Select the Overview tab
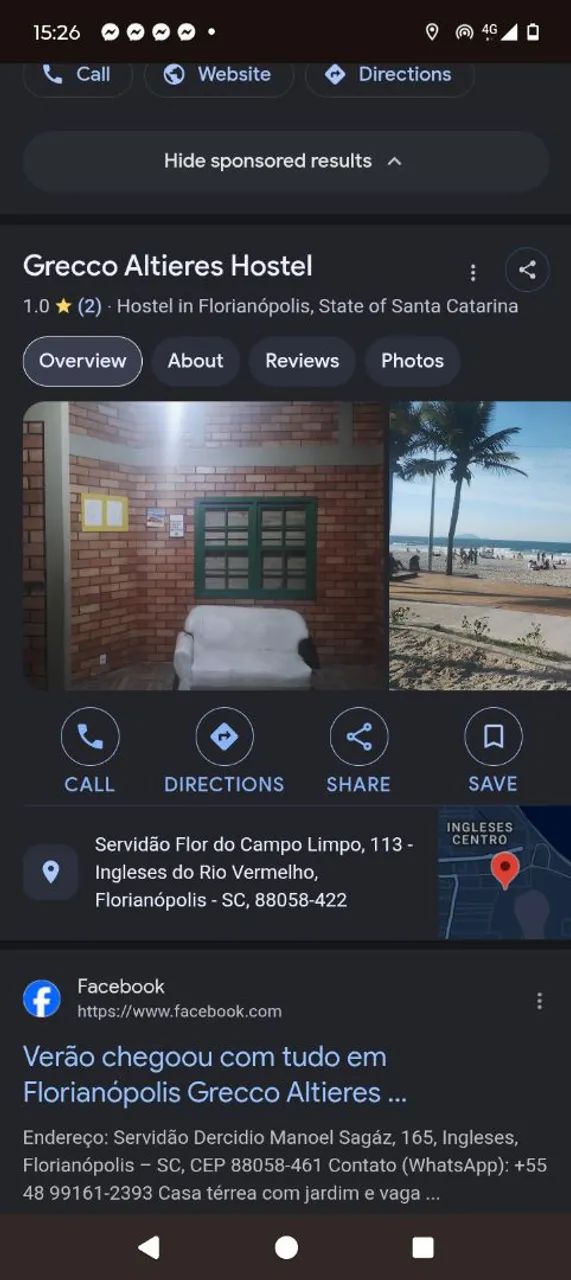Image resolution: width=571 pixels, height=1280 pixels. 83,361
